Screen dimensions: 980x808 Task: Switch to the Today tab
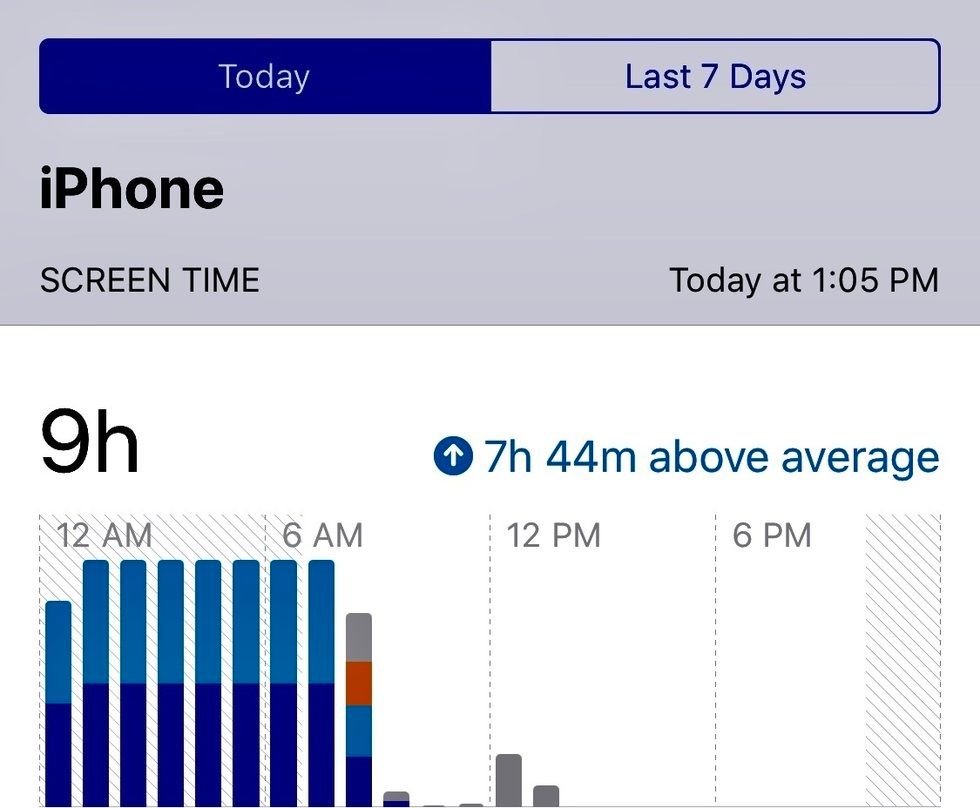265,77
